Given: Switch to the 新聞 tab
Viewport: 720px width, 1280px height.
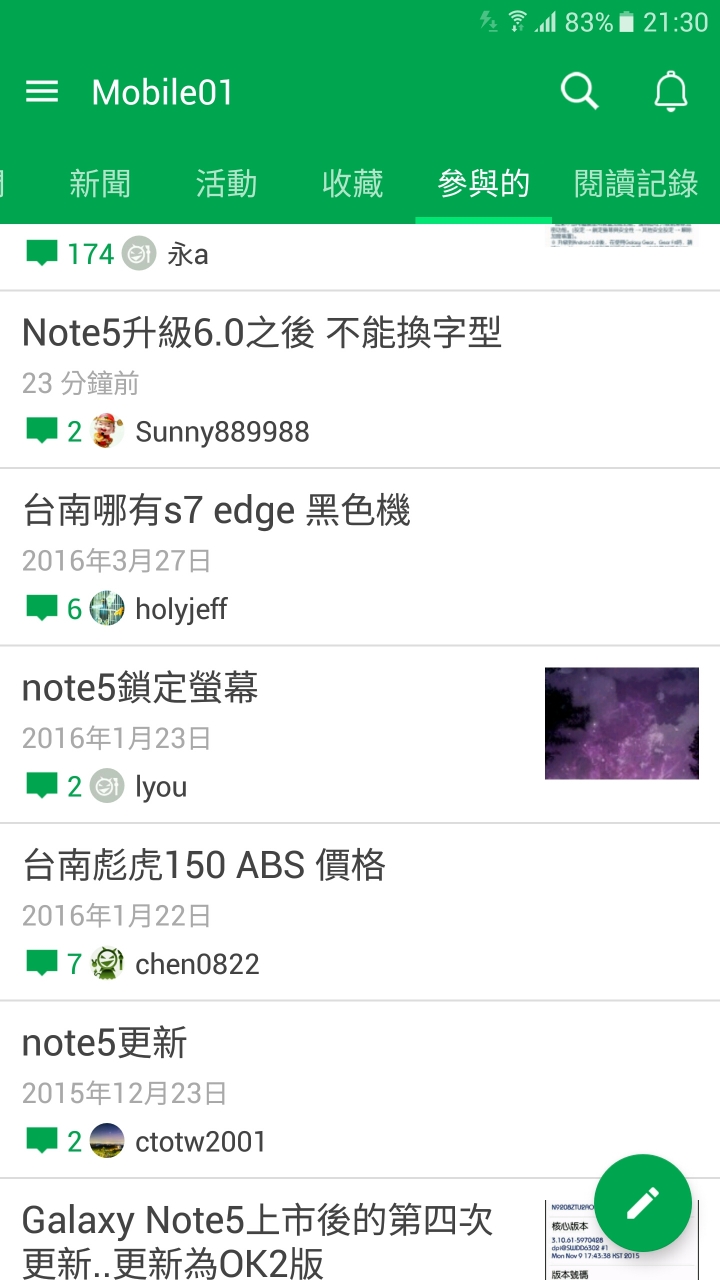Looking at the screenshot, I should (x=100, y=184).
